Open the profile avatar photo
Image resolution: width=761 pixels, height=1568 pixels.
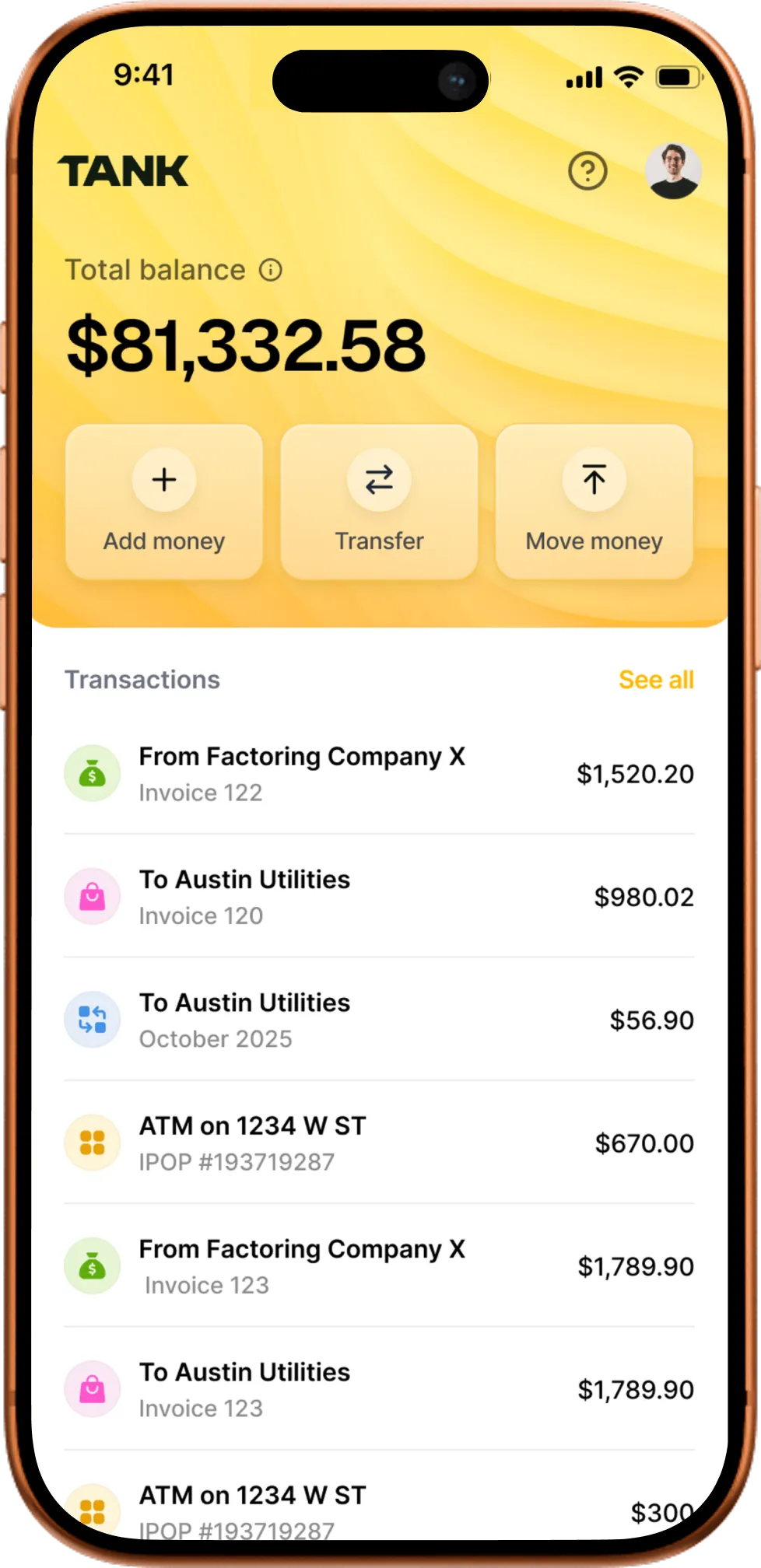pos(674,170)
